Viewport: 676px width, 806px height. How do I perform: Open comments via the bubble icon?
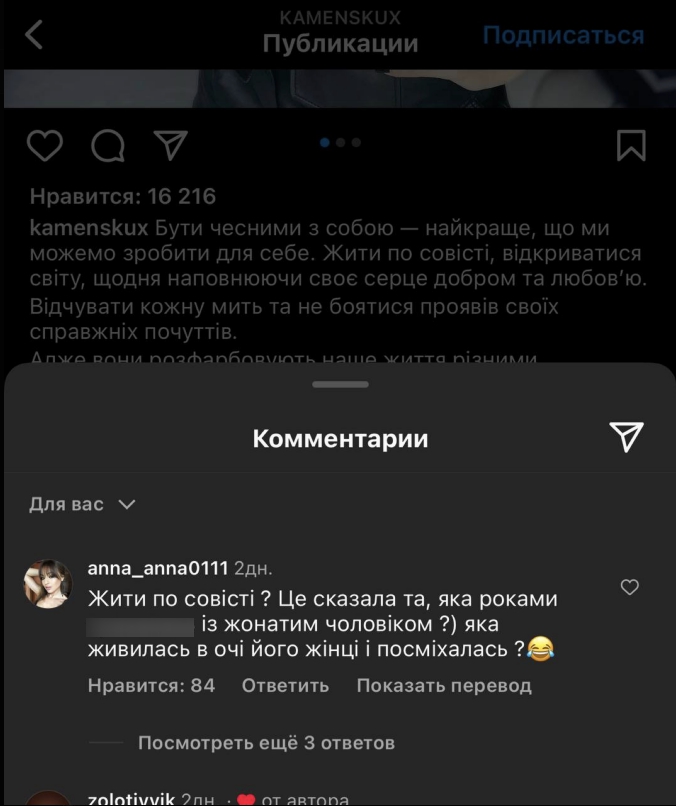[107, 146]
